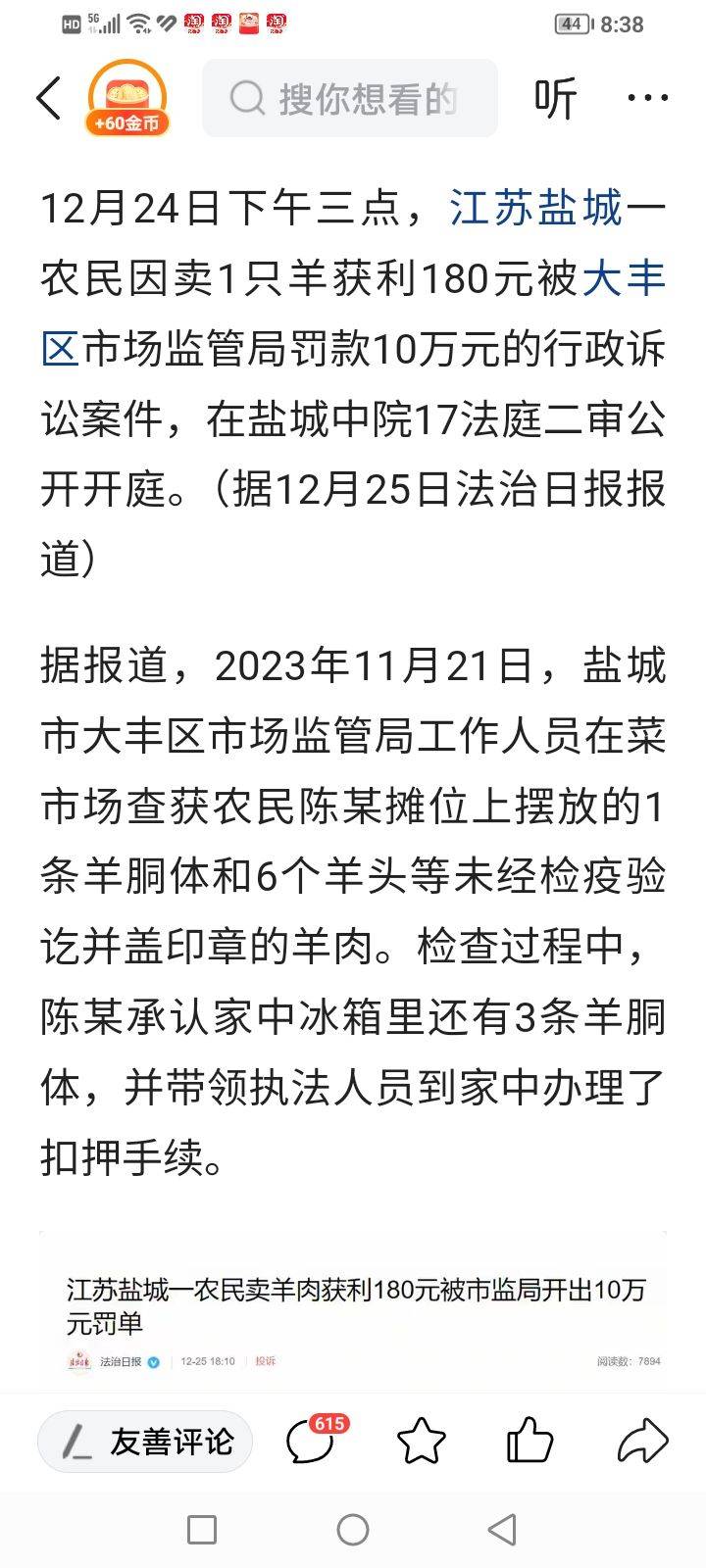Favorite this article with the star

(422, 1442)
